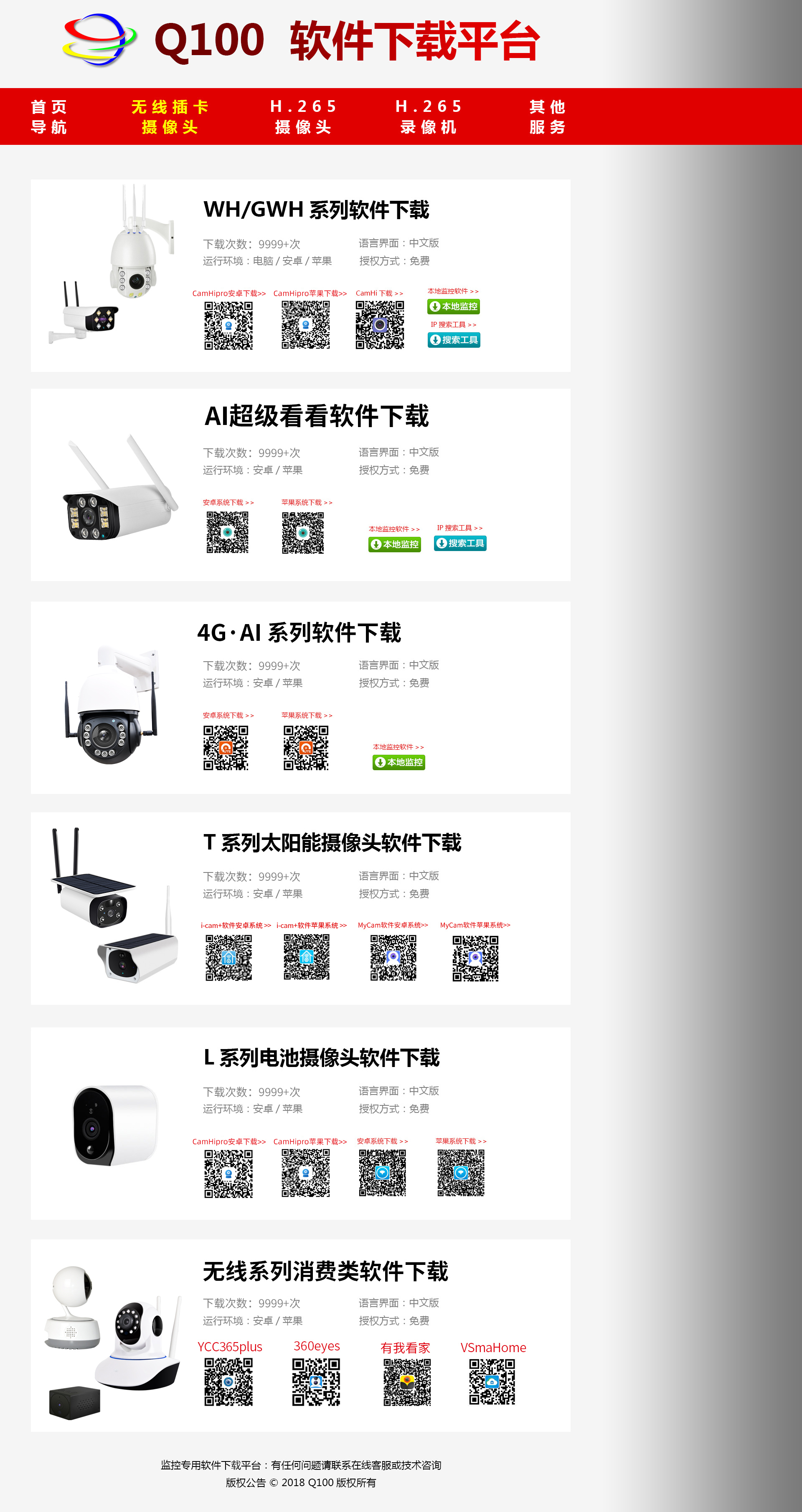Open CamHipro安卓下载 link in WH/GWH section
This screenshot has height=1512, width=802.
point(229,293)
